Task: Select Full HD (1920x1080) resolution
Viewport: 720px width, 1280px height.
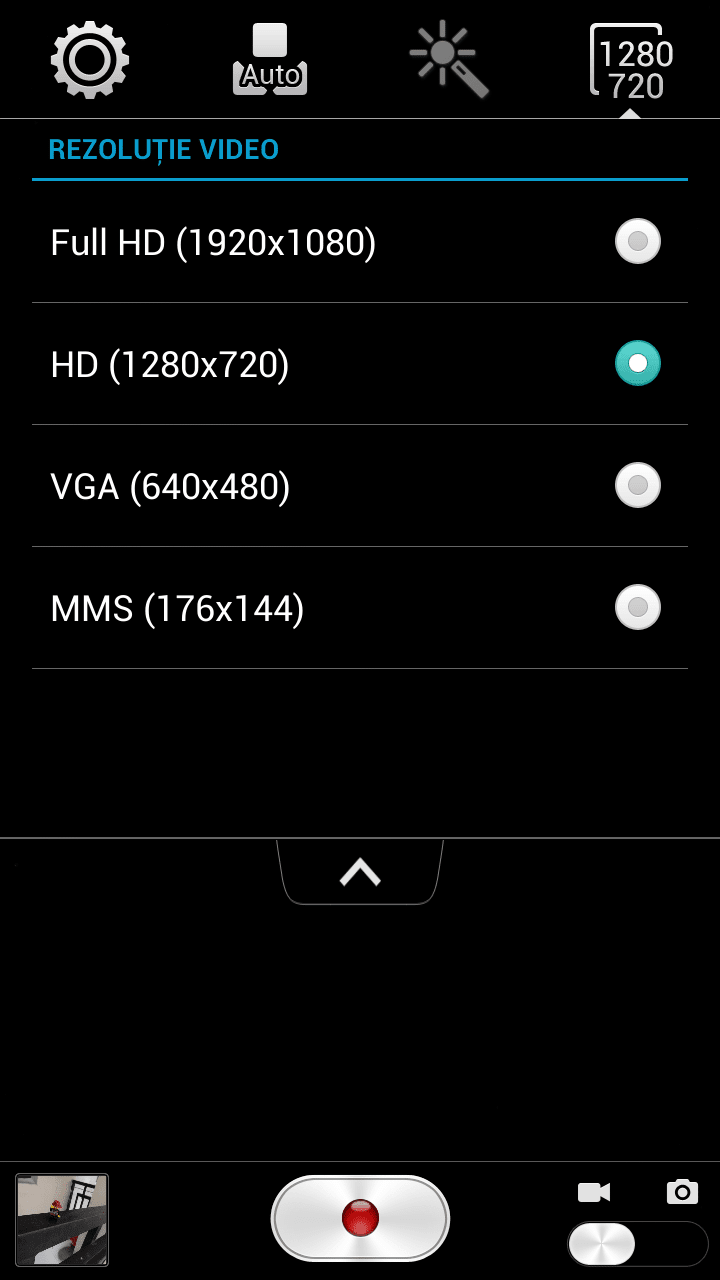Action: (360, 242)
